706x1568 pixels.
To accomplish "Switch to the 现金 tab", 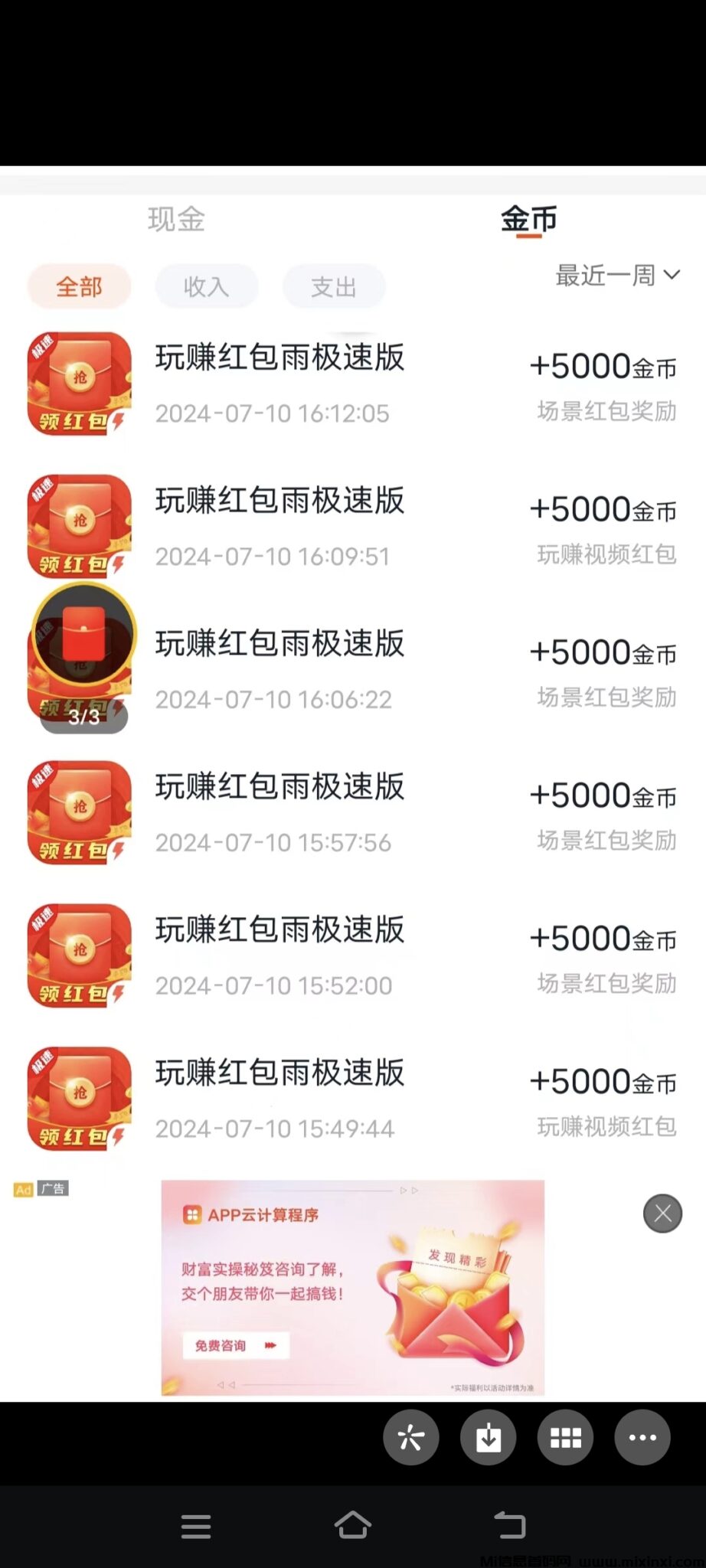I will [177, 220].
